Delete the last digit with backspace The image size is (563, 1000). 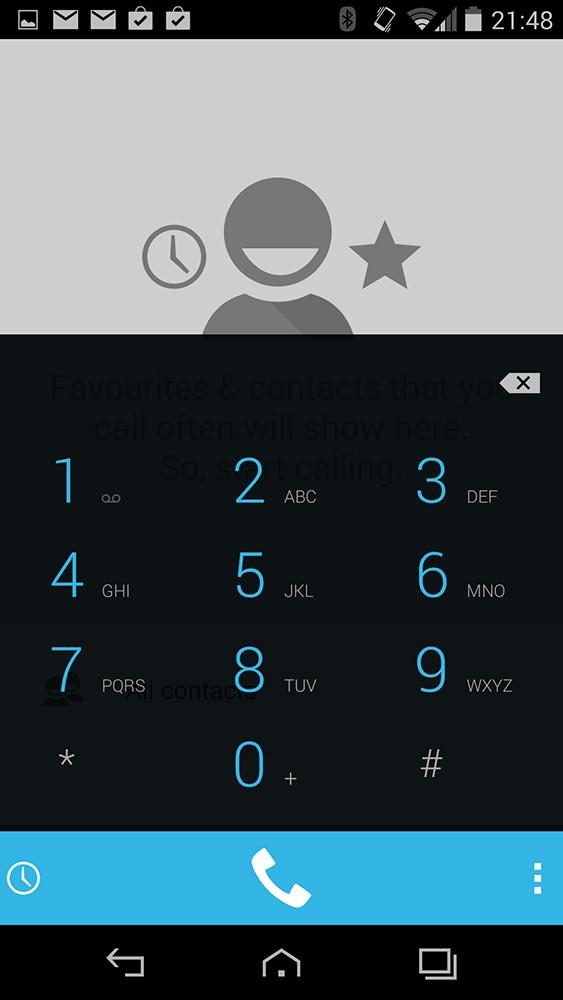point(520,383)
